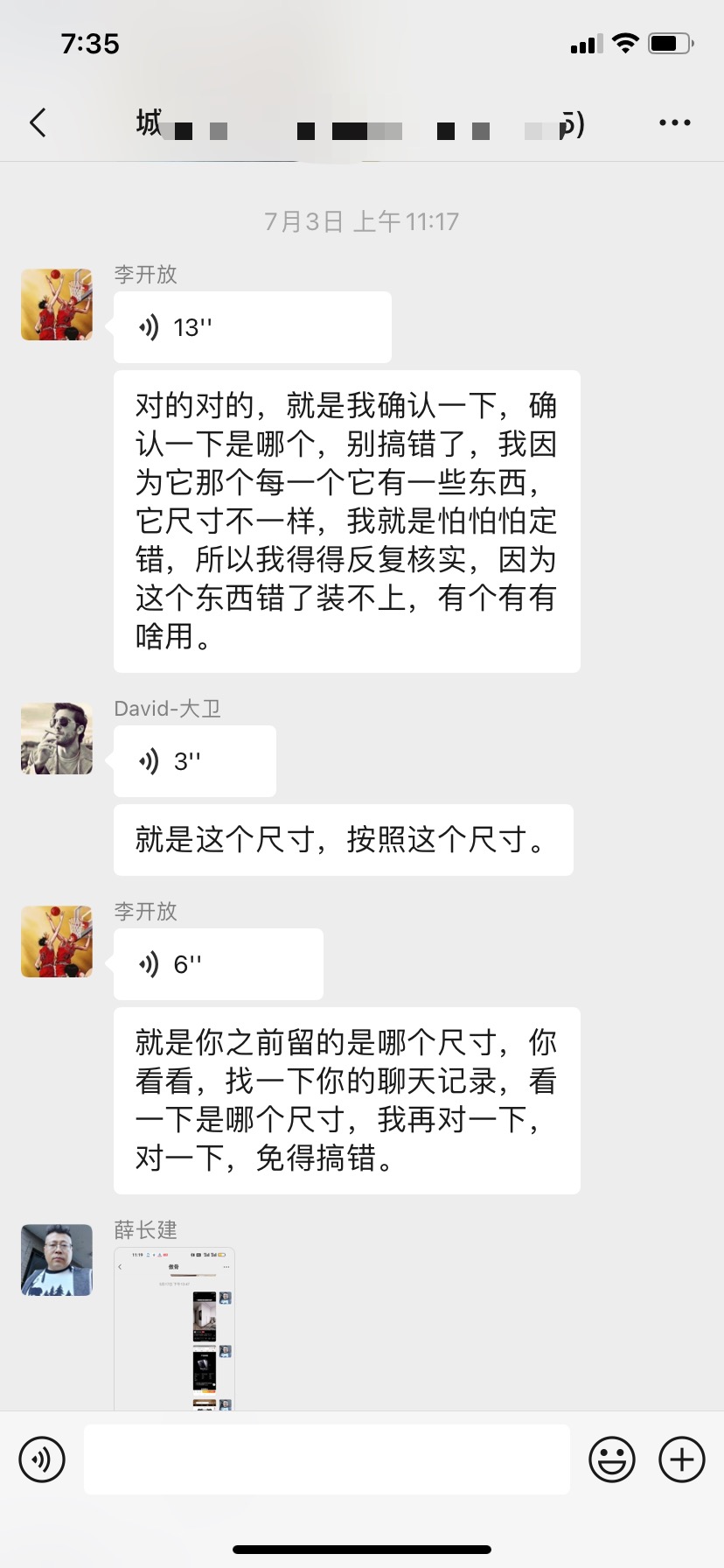Image resolution: width=724 pixels, height=1568 pixels.
Task: Play David-大卫's 3-second voice message
Action: (x=194, y=761)
